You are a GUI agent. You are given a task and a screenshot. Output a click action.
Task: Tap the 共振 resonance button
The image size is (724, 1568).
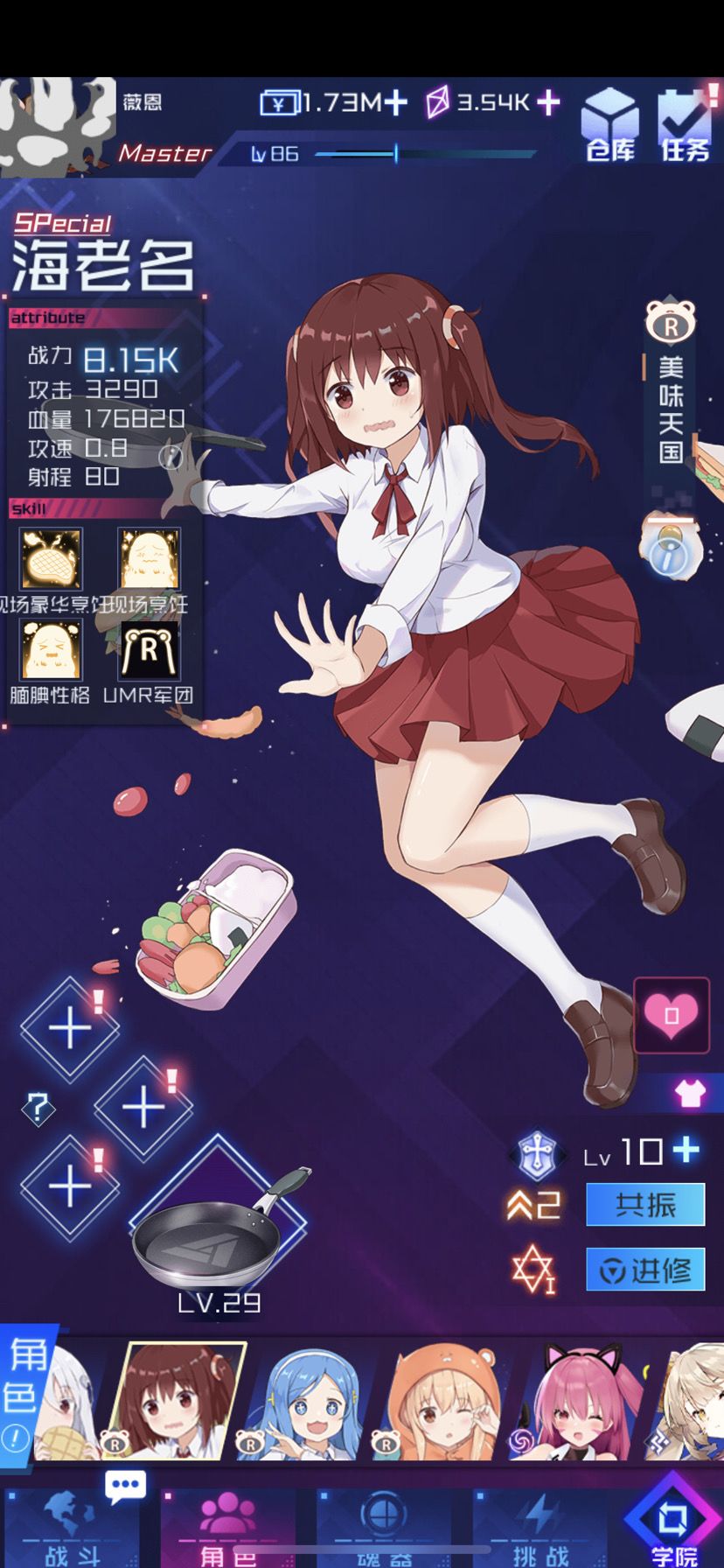[x=645, y=1204]
